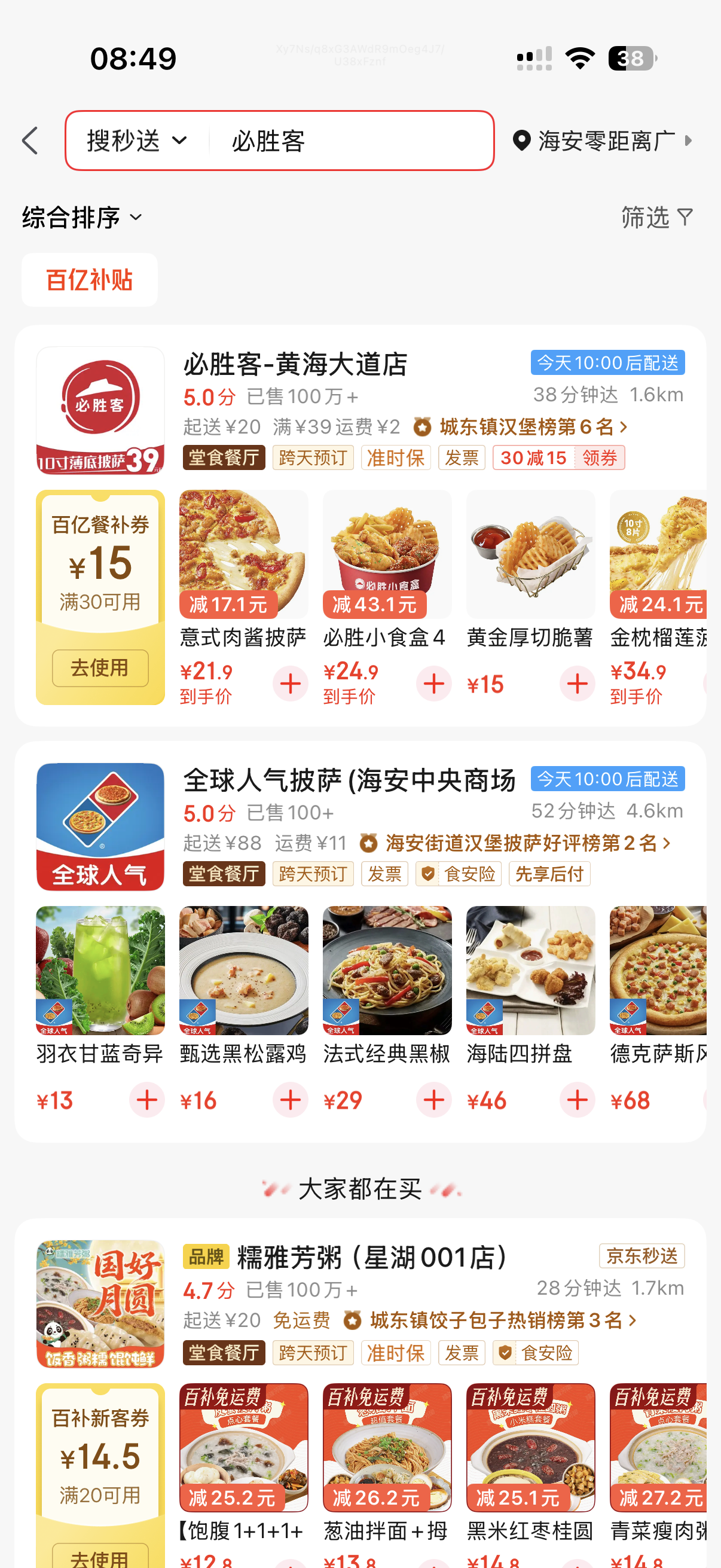Image resolution: width=721 pixels, height=1568 pixels.
Task: Open the 筛选 filter options
Action: pos(656,217)
